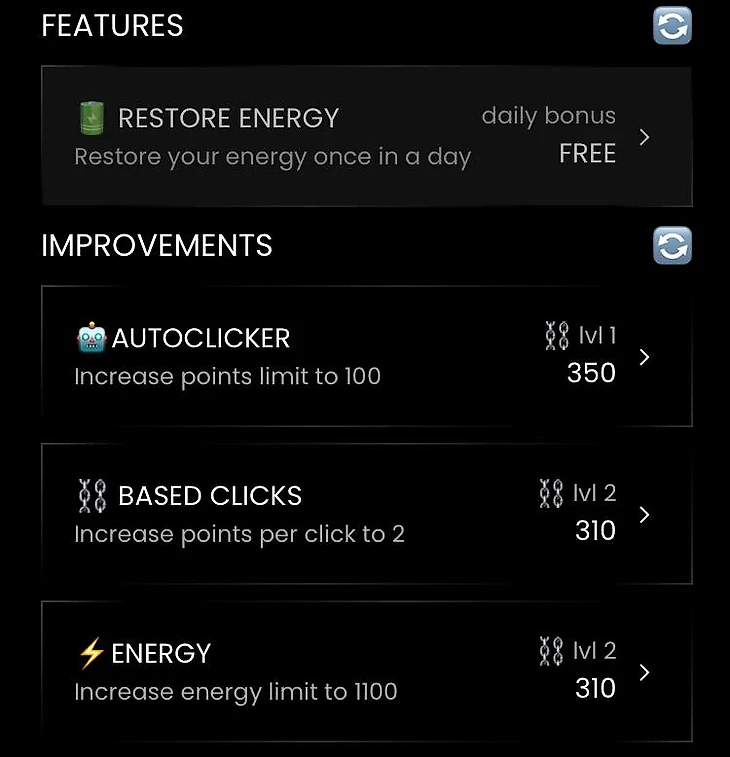Open the Autoclicker improvement for 350
Image resolution: width=730 pixels, height=757 pixels.
(x=366, y=356)
